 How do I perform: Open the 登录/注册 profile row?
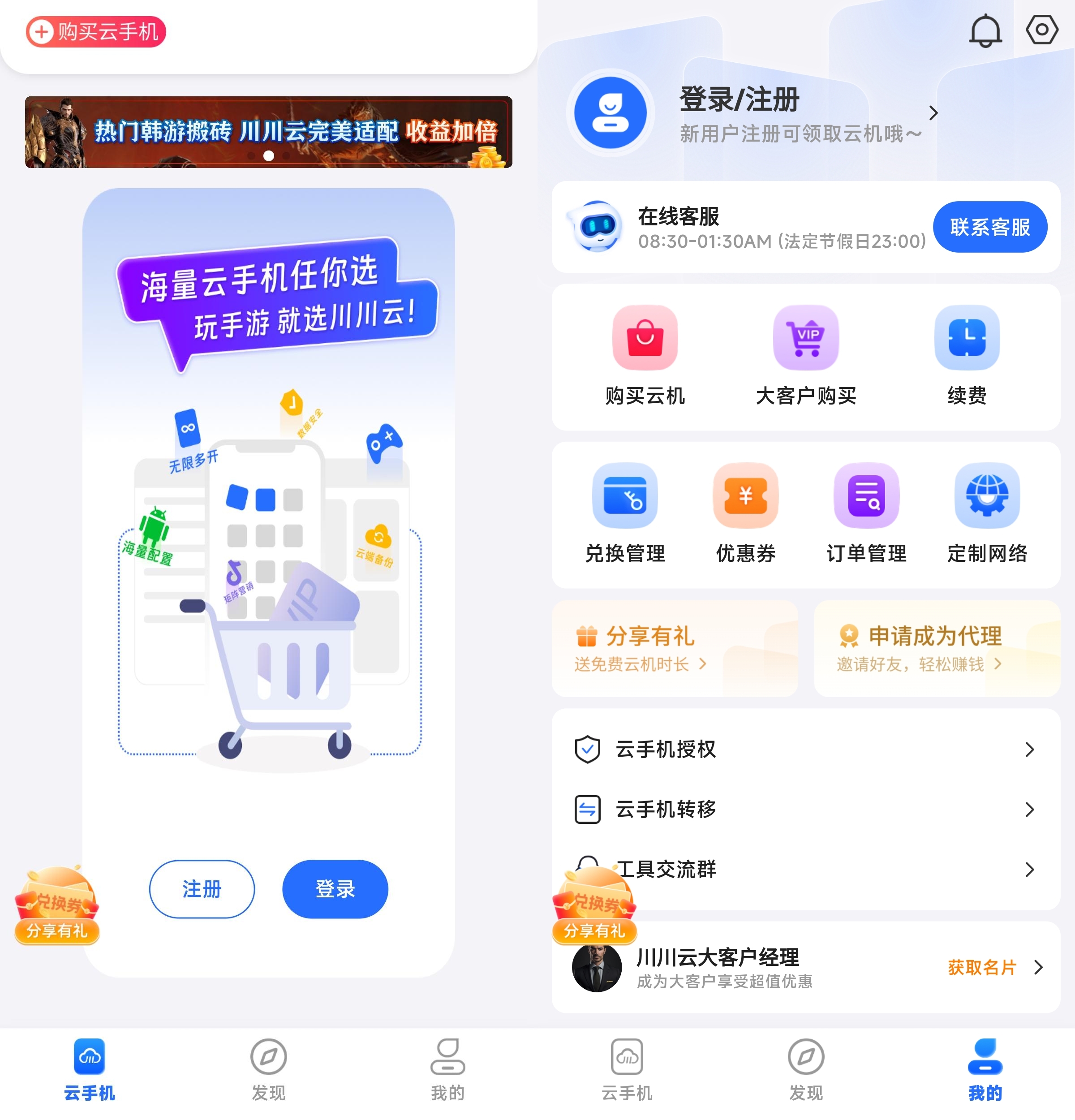pyautogui.click(x=800, y=113)
